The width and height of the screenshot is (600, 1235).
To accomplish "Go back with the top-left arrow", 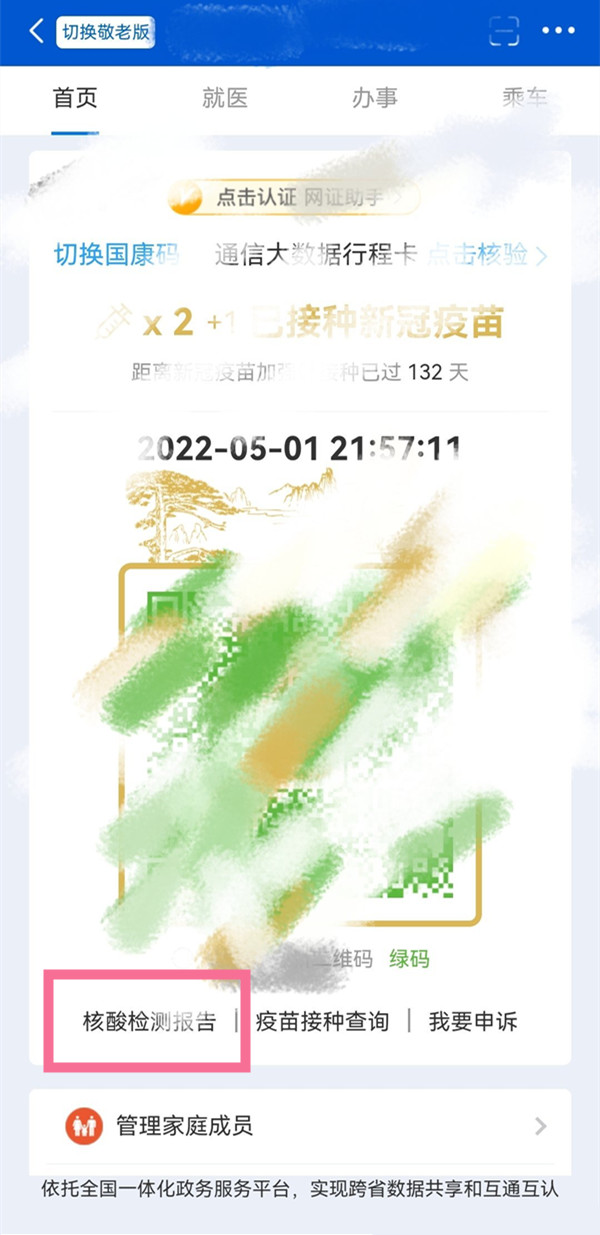I will tap(37, 31).
